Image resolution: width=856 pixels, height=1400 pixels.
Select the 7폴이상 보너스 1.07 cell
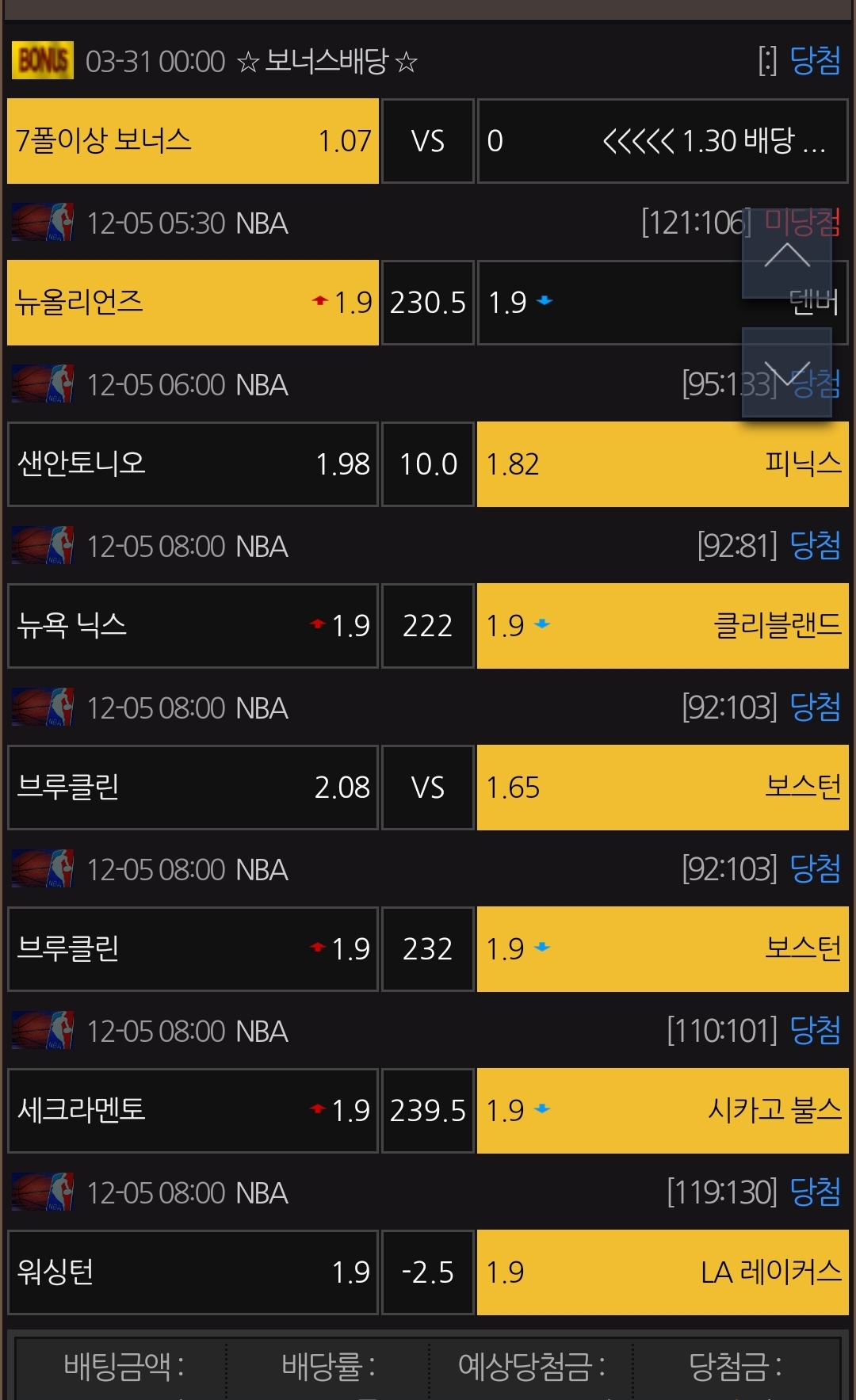pos(193,141)
